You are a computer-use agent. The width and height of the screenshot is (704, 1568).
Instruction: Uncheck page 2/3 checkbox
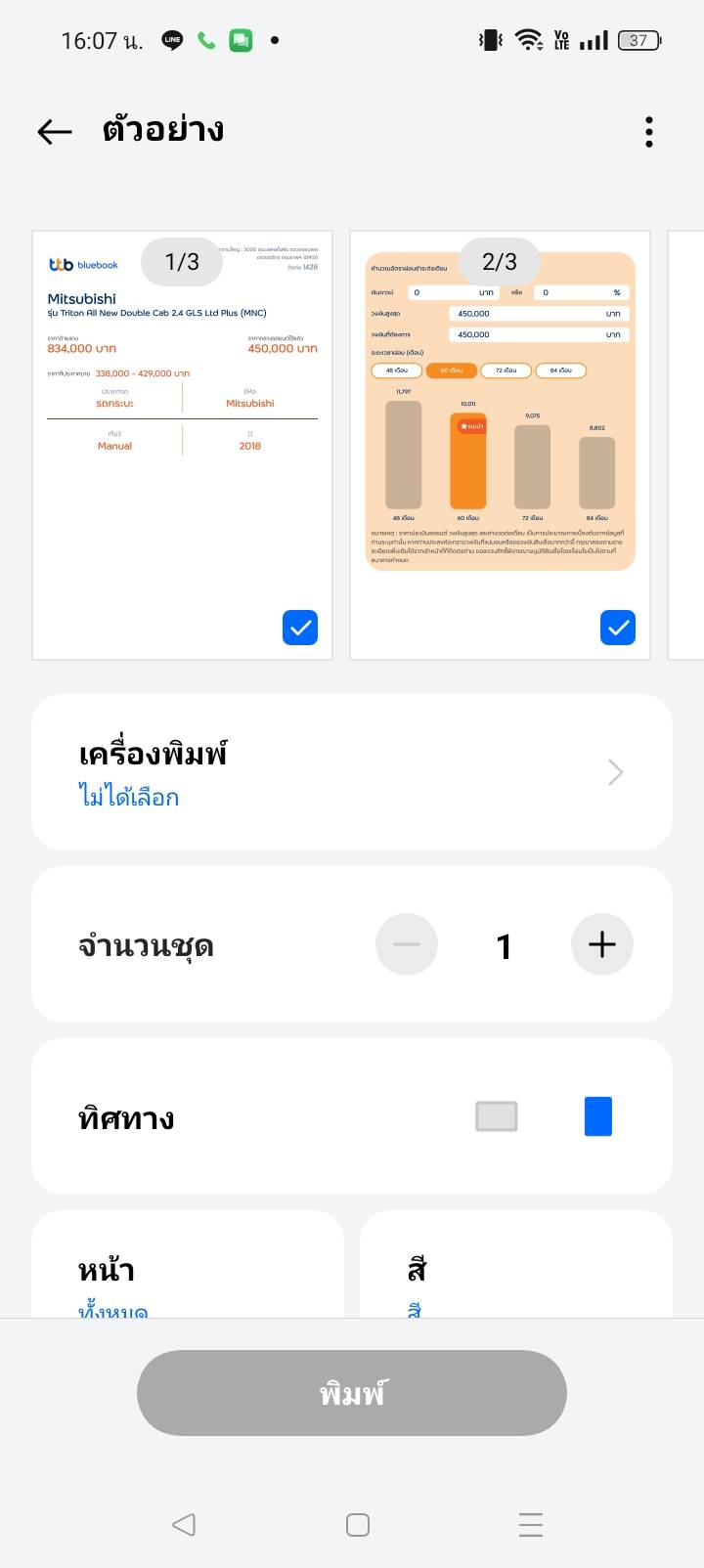pyautogui.click(x=618, y=628)
